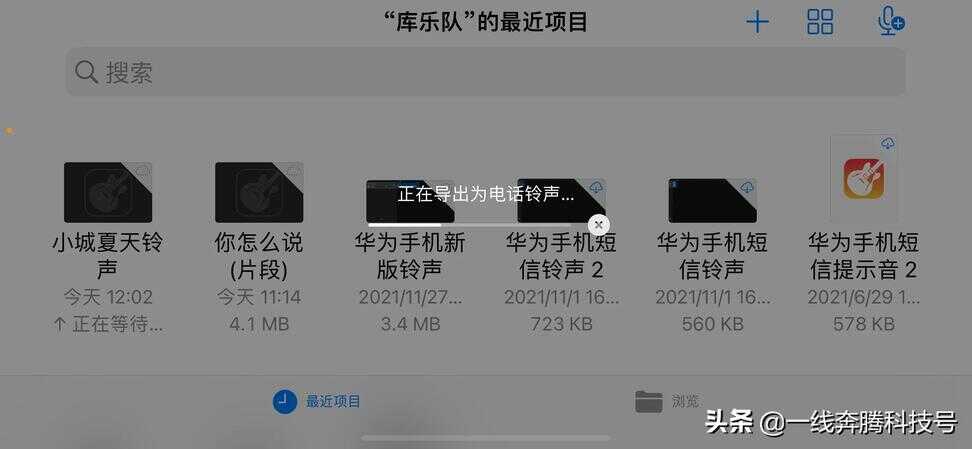The width and height of the screenshot is (972, 449).
Task: Open the 你您怎么说 (片段) project
Action: [x=259, y=193]
